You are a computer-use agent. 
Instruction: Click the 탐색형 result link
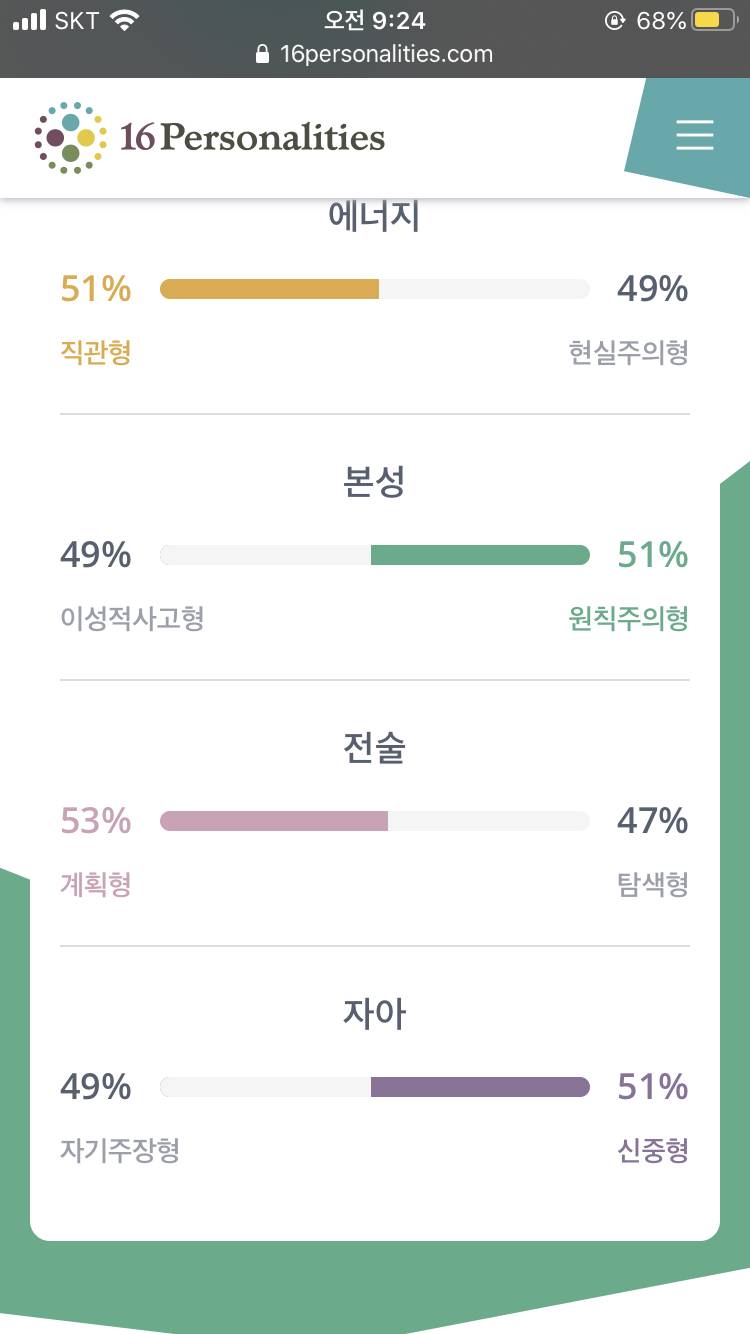(x=652, y=885)
